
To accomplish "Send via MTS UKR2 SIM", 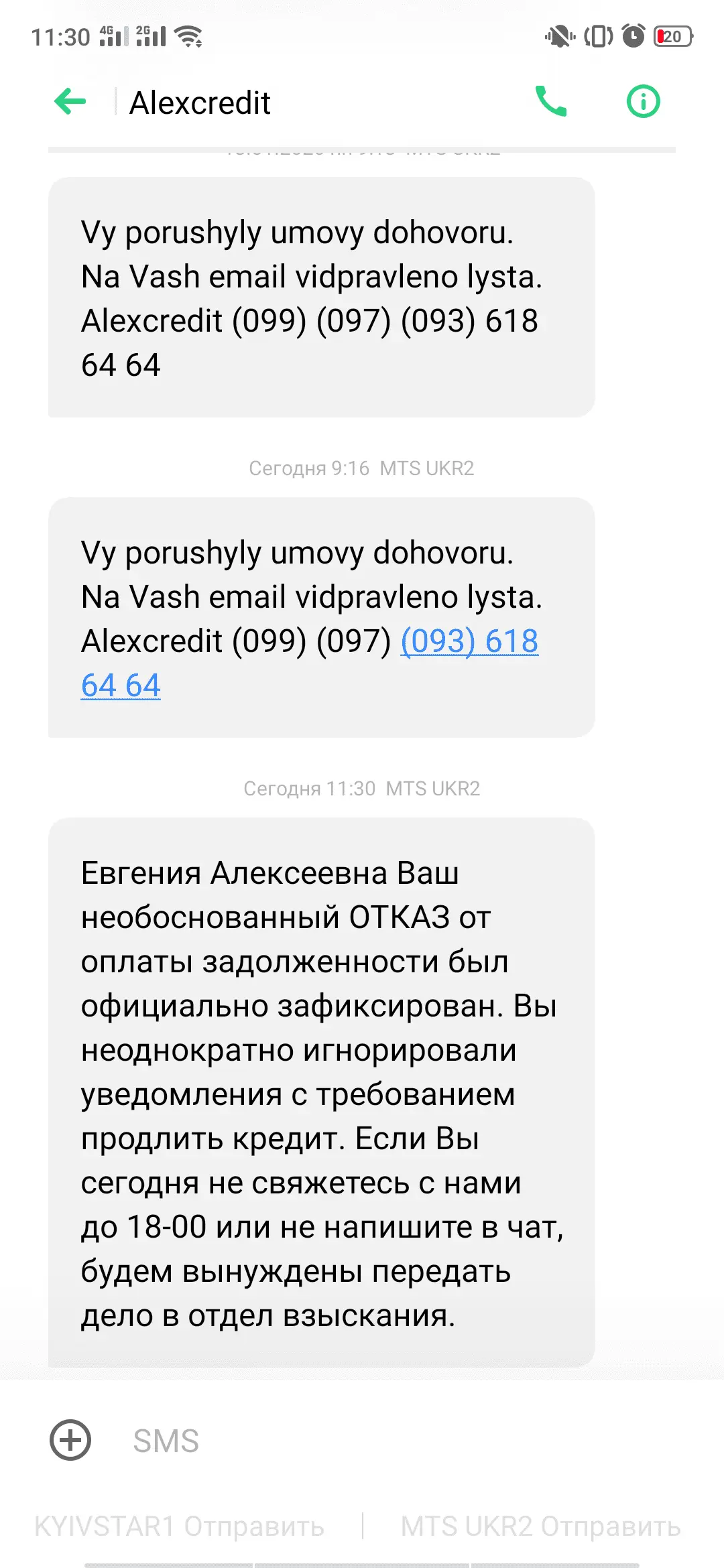I will 540,1526.
